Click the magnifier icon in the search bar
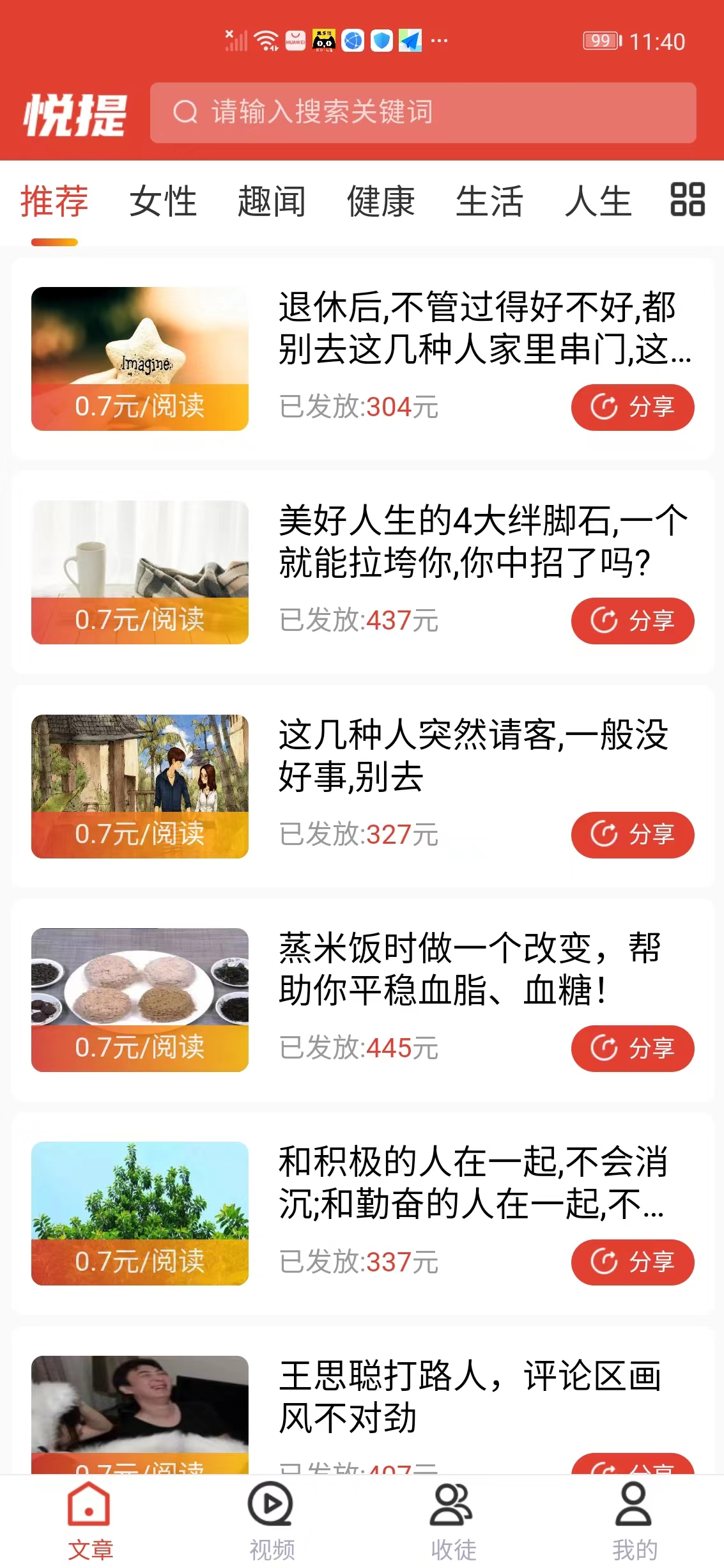The height and width of the screenshot is (1568, 724). click(185, 113)
